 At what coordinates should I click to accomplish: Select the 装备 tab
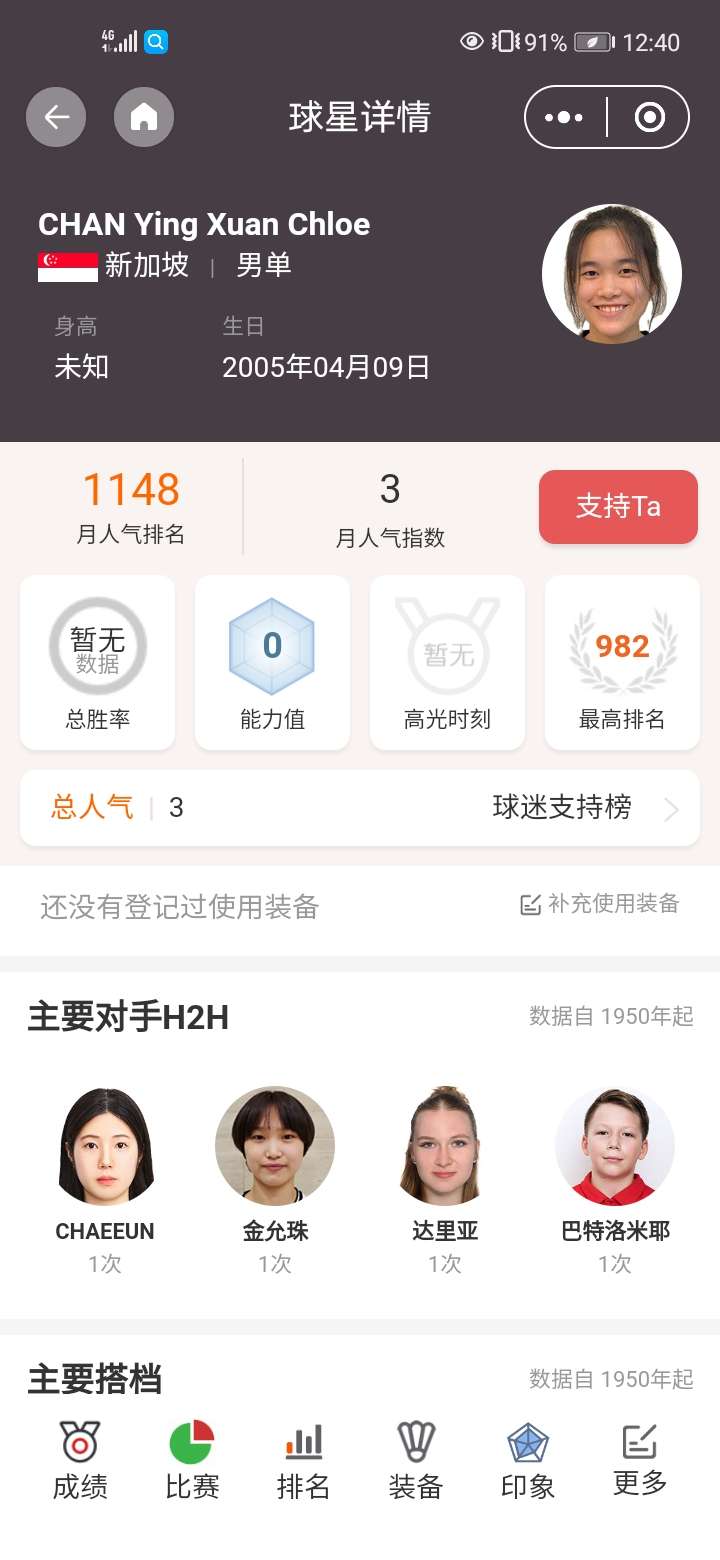[x=416, y=1462]
